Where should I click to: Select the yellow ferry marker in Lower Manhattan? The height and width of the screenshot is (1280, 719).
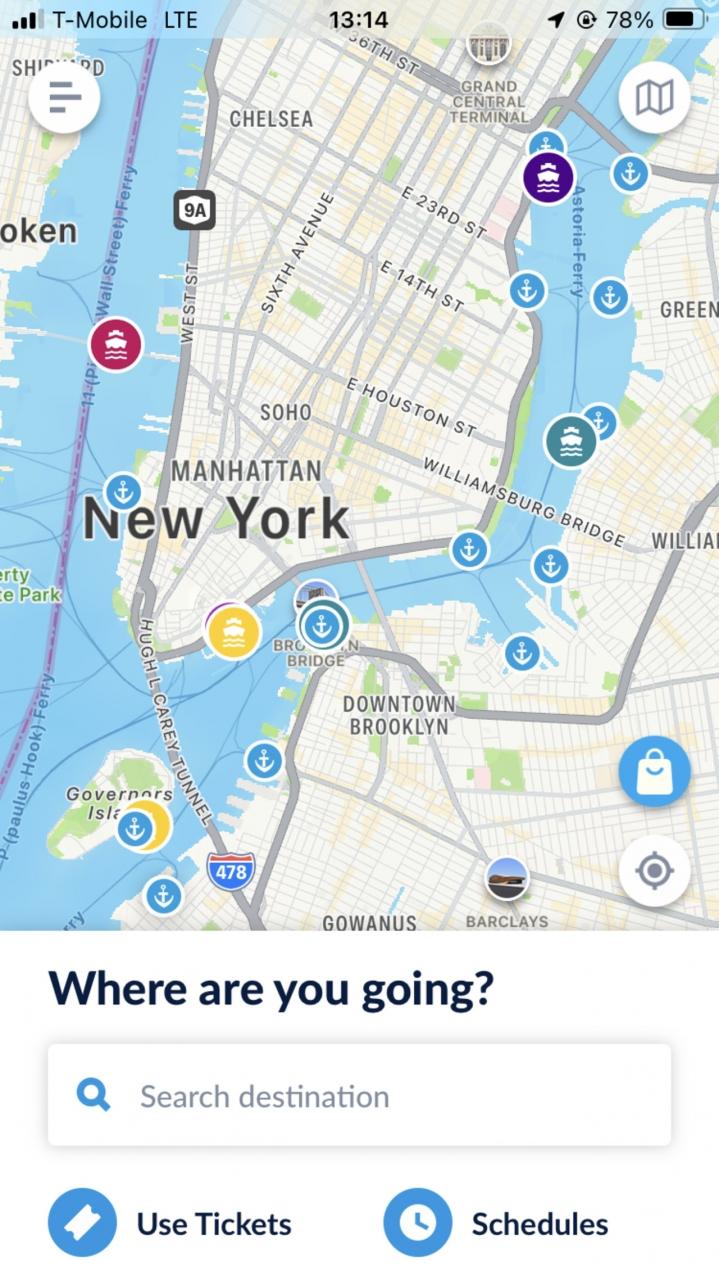pos(234,632)
